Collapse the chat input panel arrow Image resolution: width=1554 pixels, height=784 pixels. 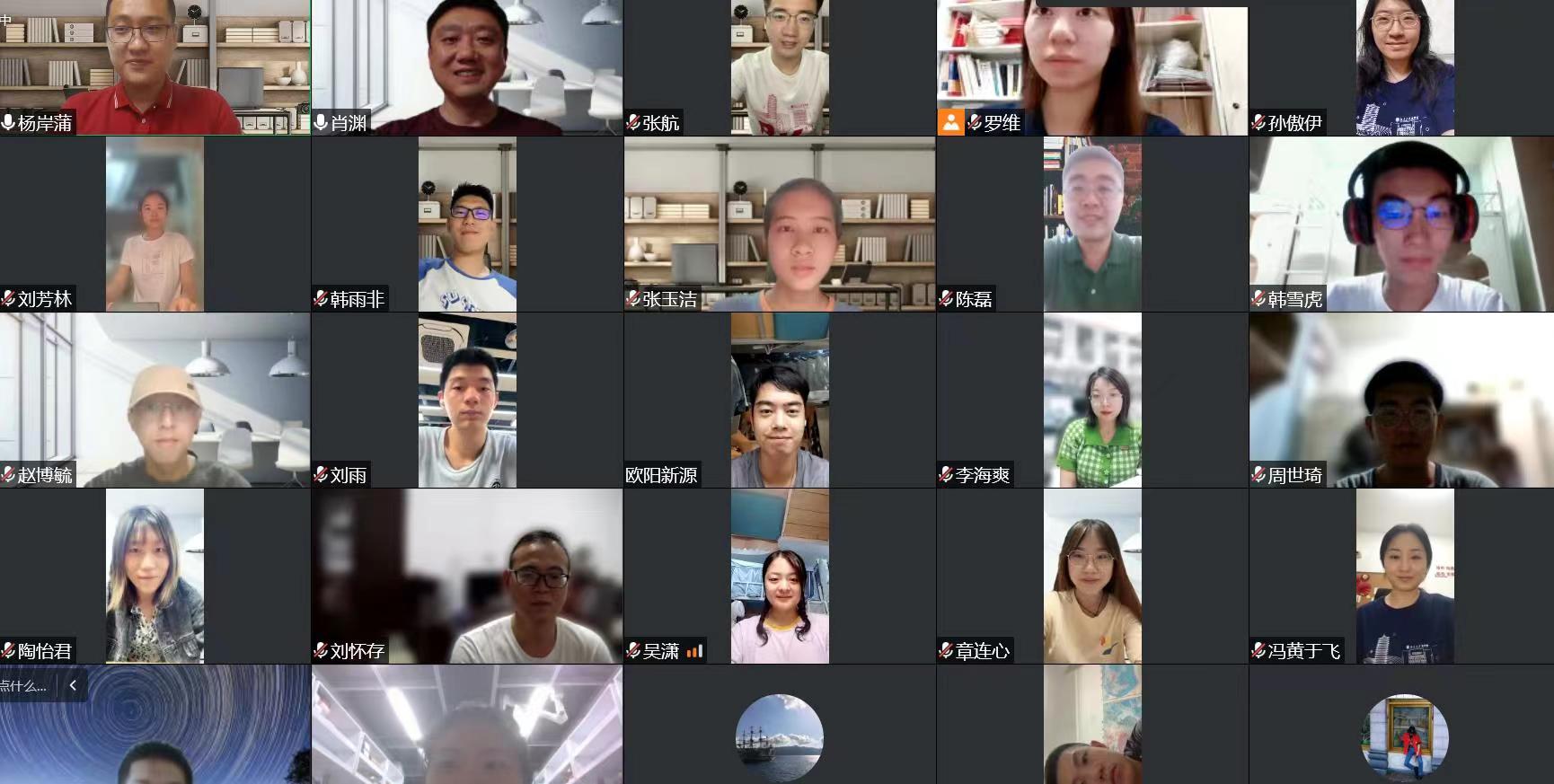pos(73,685)
